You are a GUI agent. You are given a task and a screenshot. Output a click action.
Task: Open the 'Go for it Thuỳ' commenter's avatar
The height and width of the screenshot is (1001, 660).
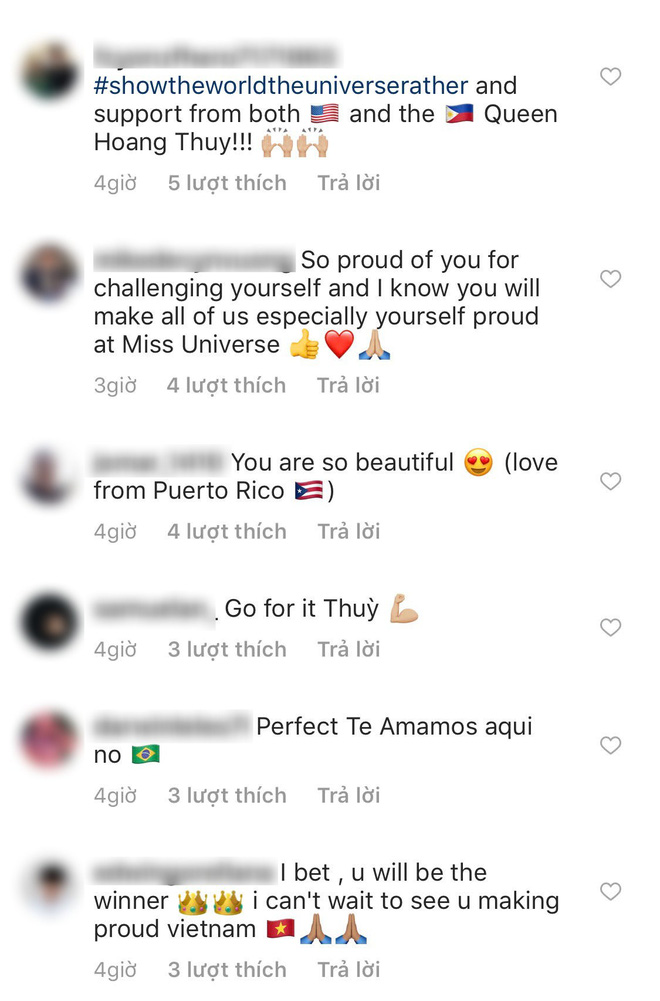point(49,621)
